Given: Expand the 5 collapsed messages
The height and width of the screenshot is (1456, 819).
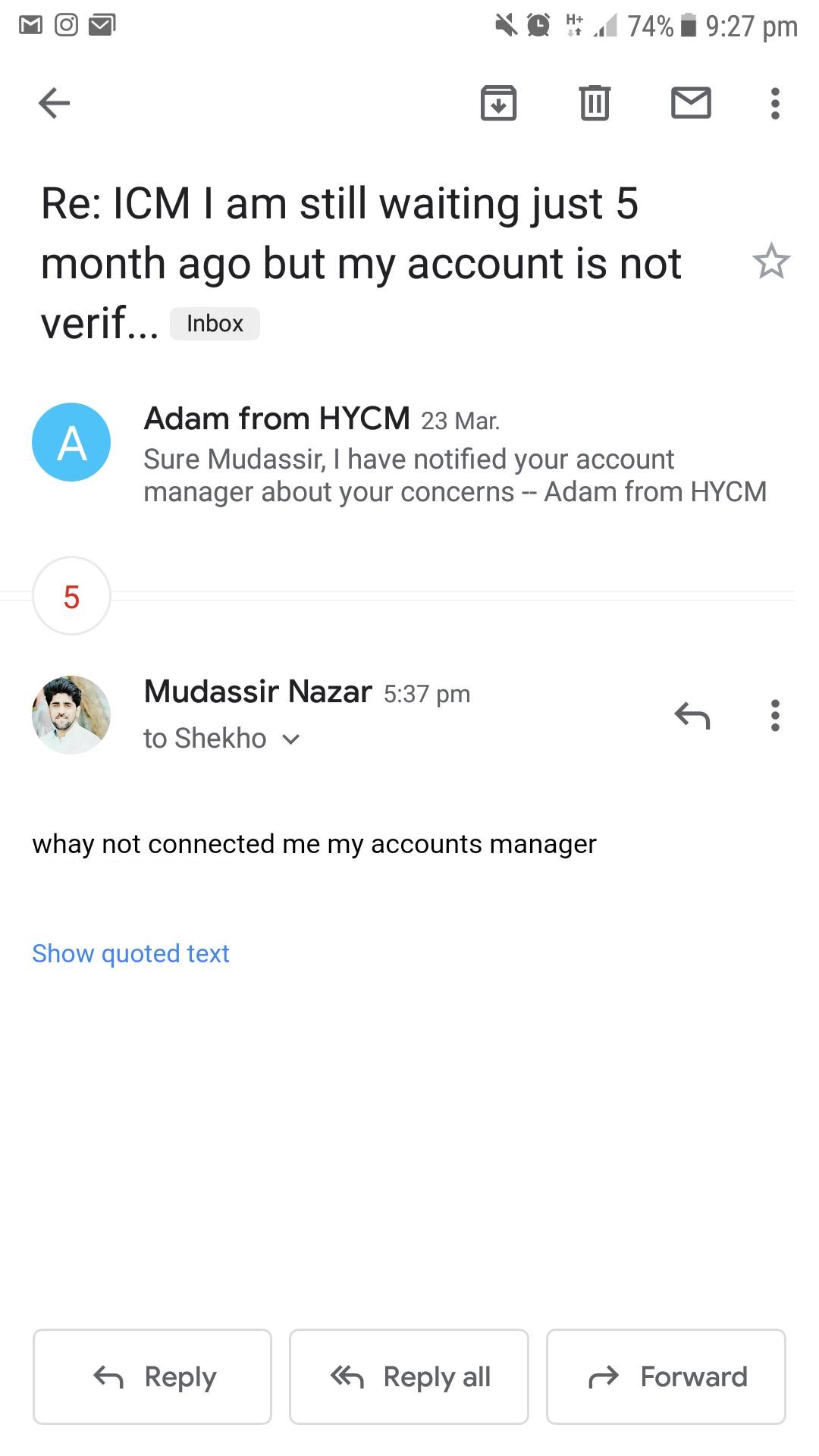Looking at the screenshot, I should [71, 596].
